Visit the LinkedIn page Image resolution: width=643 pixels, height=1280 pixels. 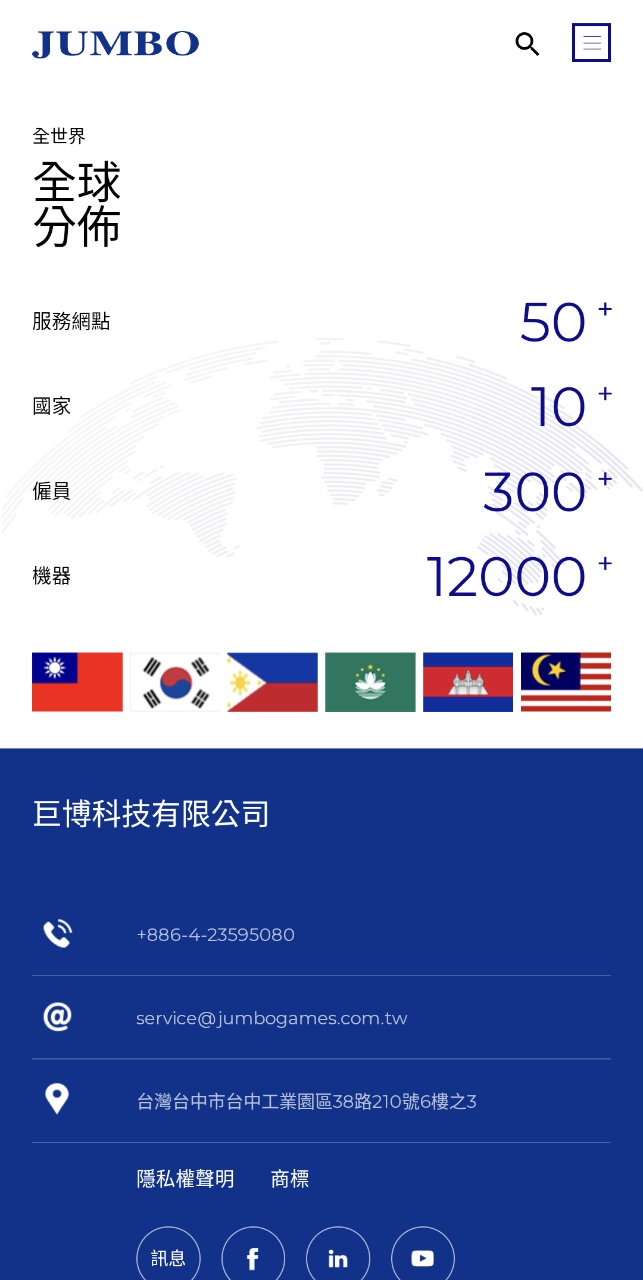[x=338, y=1258]
